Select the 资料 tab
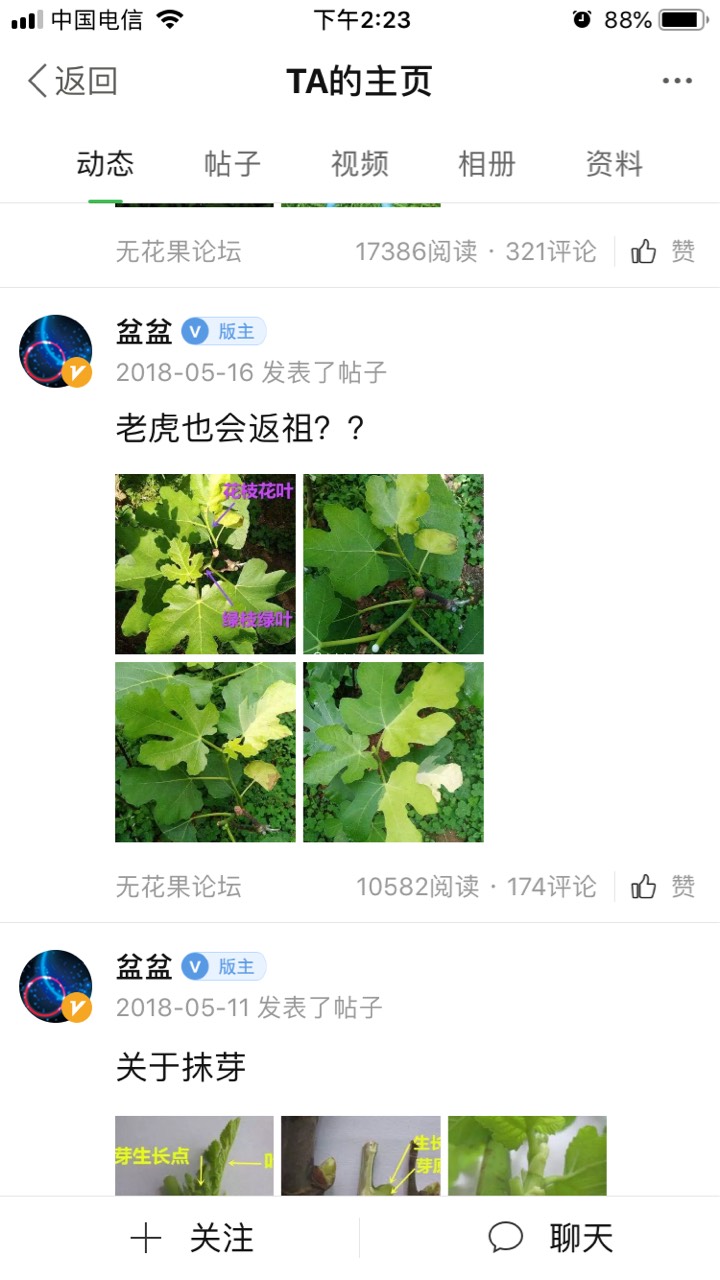720x1280 pixels. (613, 164)
